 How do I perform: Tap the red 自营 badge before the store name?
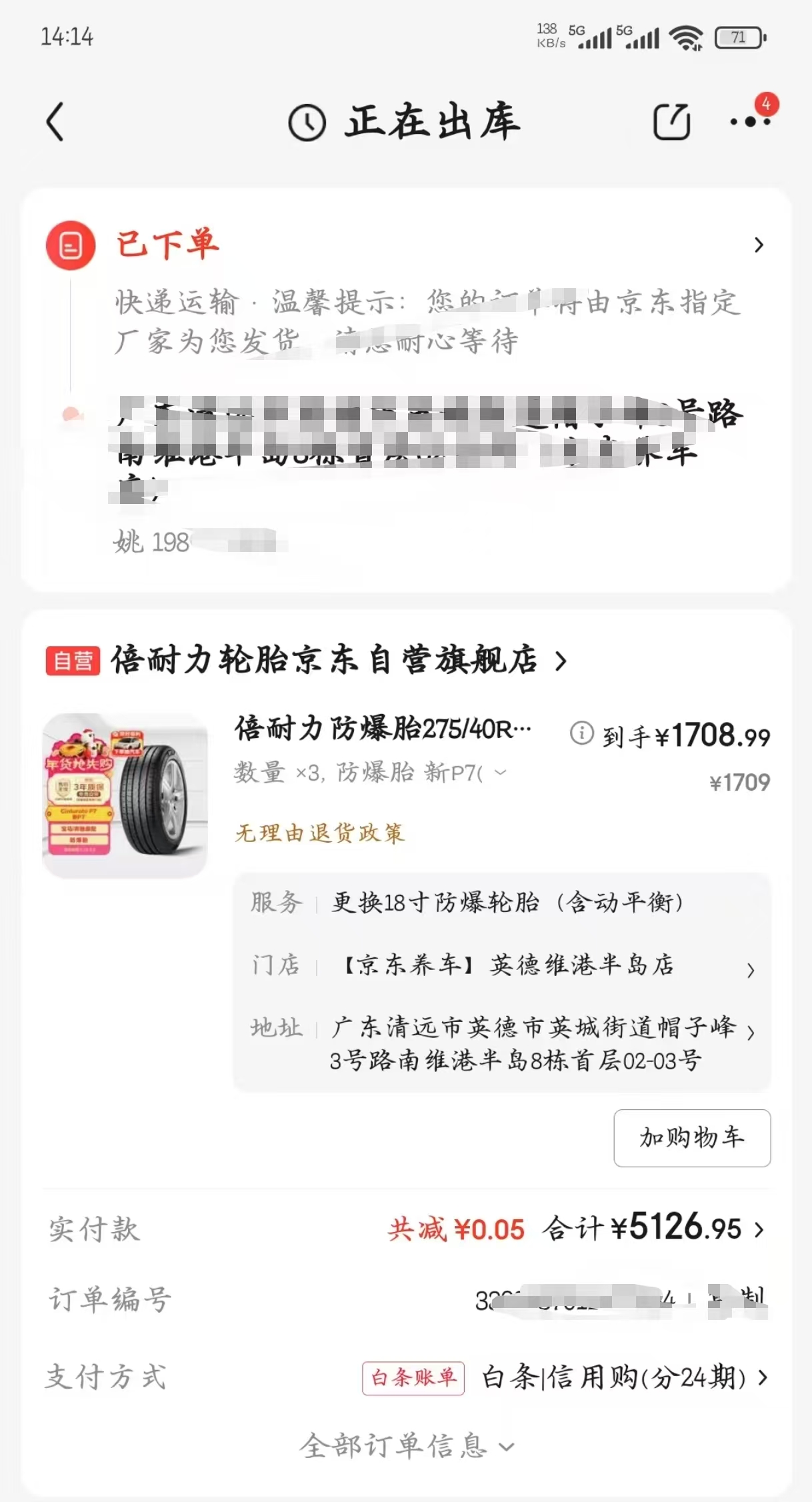(72, 661)
